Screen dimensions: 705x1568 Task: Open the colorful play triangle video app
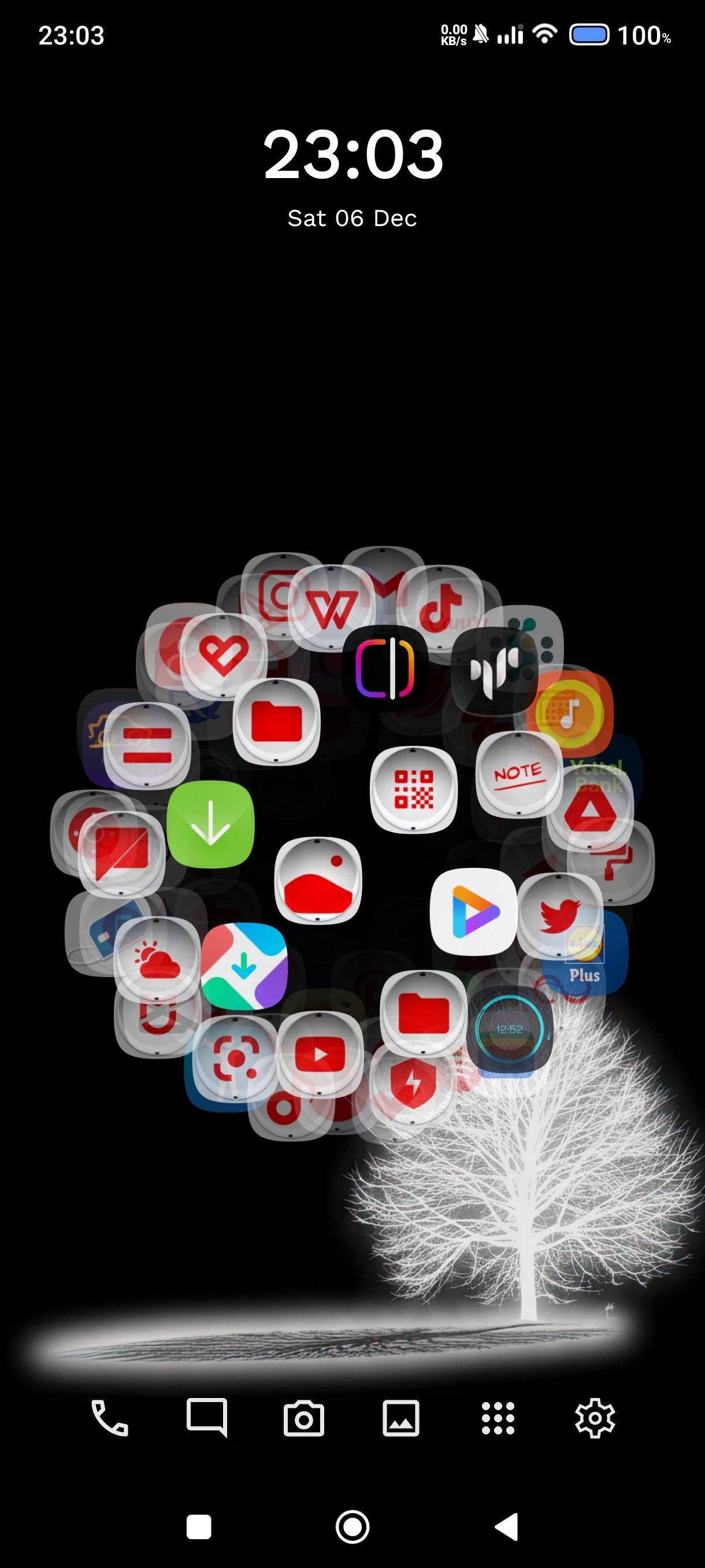point(474,911)
